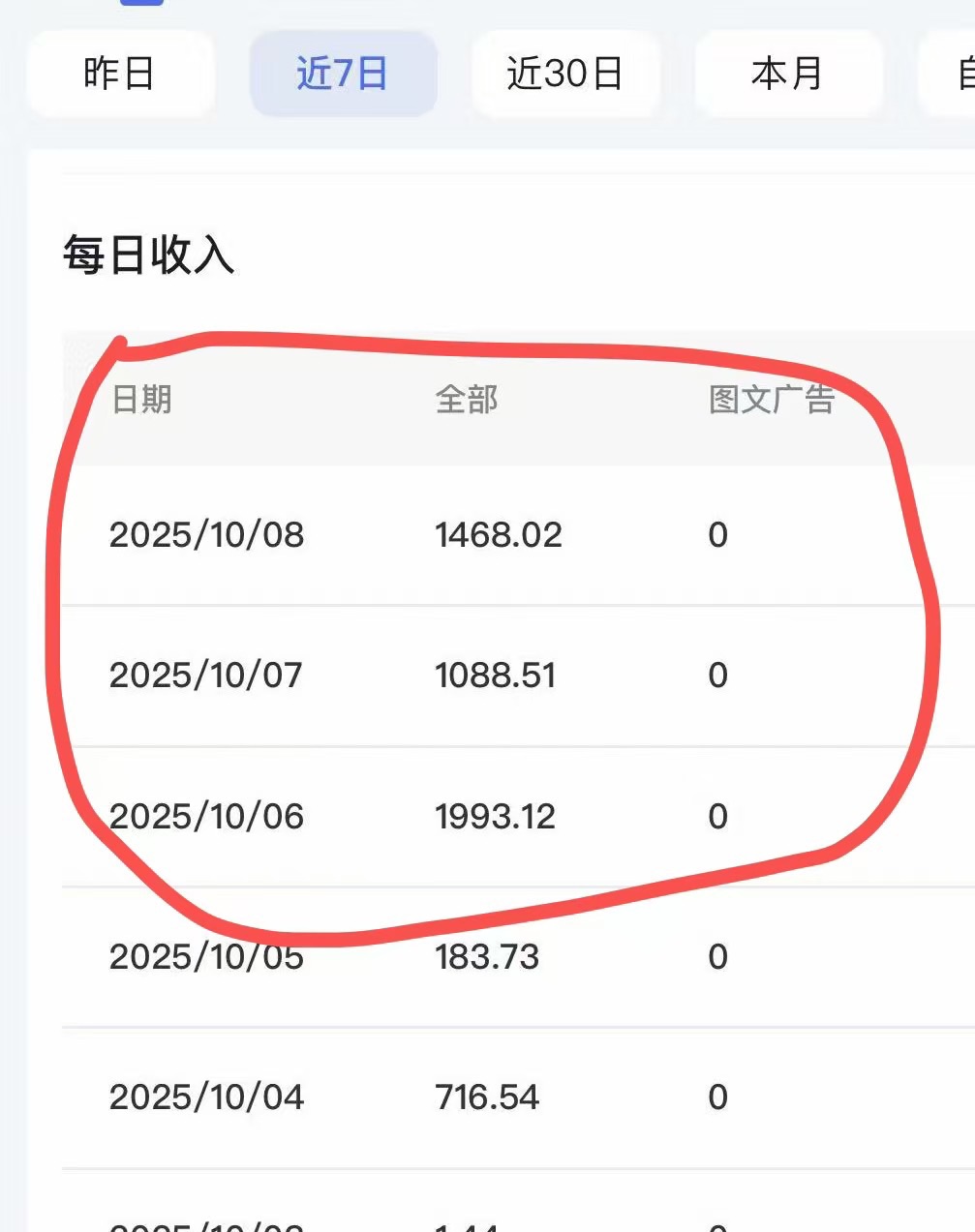Select the 昨日 (Yesterday) filter button
The width and height of the screenshot is (975, 1232).
point(120,74)
